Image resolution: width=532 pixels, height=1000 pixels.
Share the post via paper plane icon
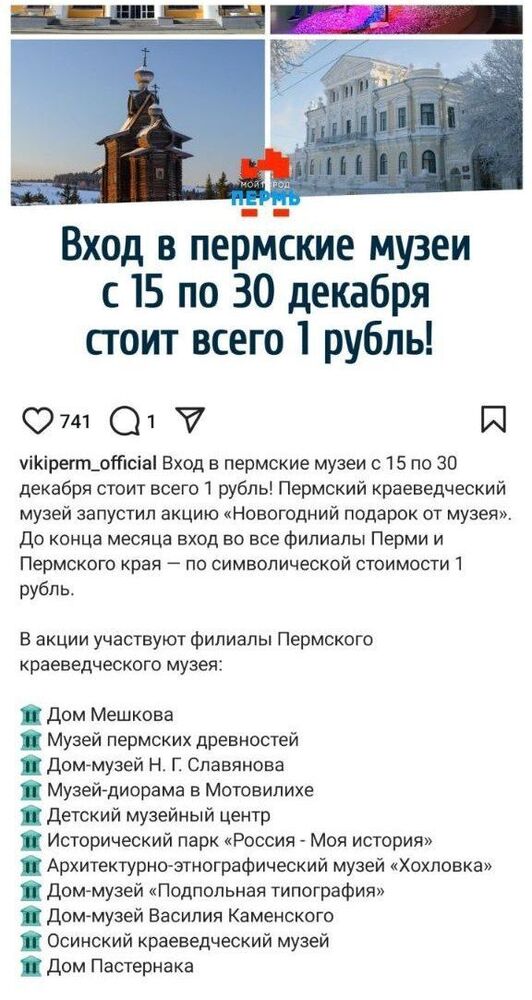click(188, 420)
